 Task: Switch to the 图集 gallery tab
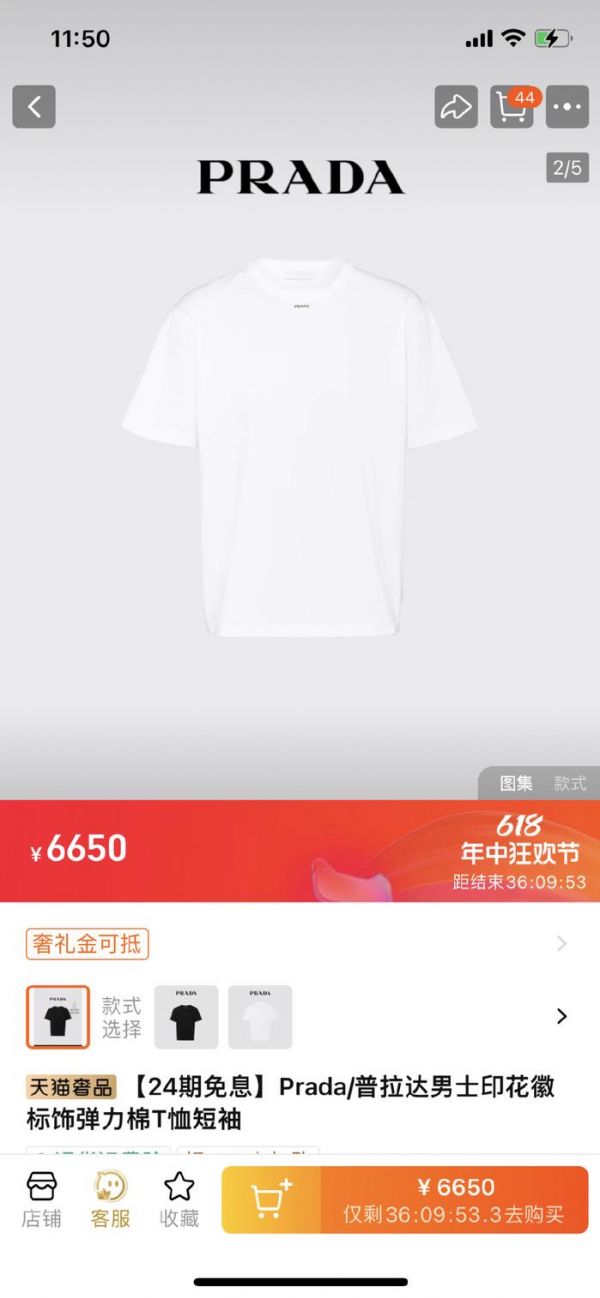click(517, 784)
